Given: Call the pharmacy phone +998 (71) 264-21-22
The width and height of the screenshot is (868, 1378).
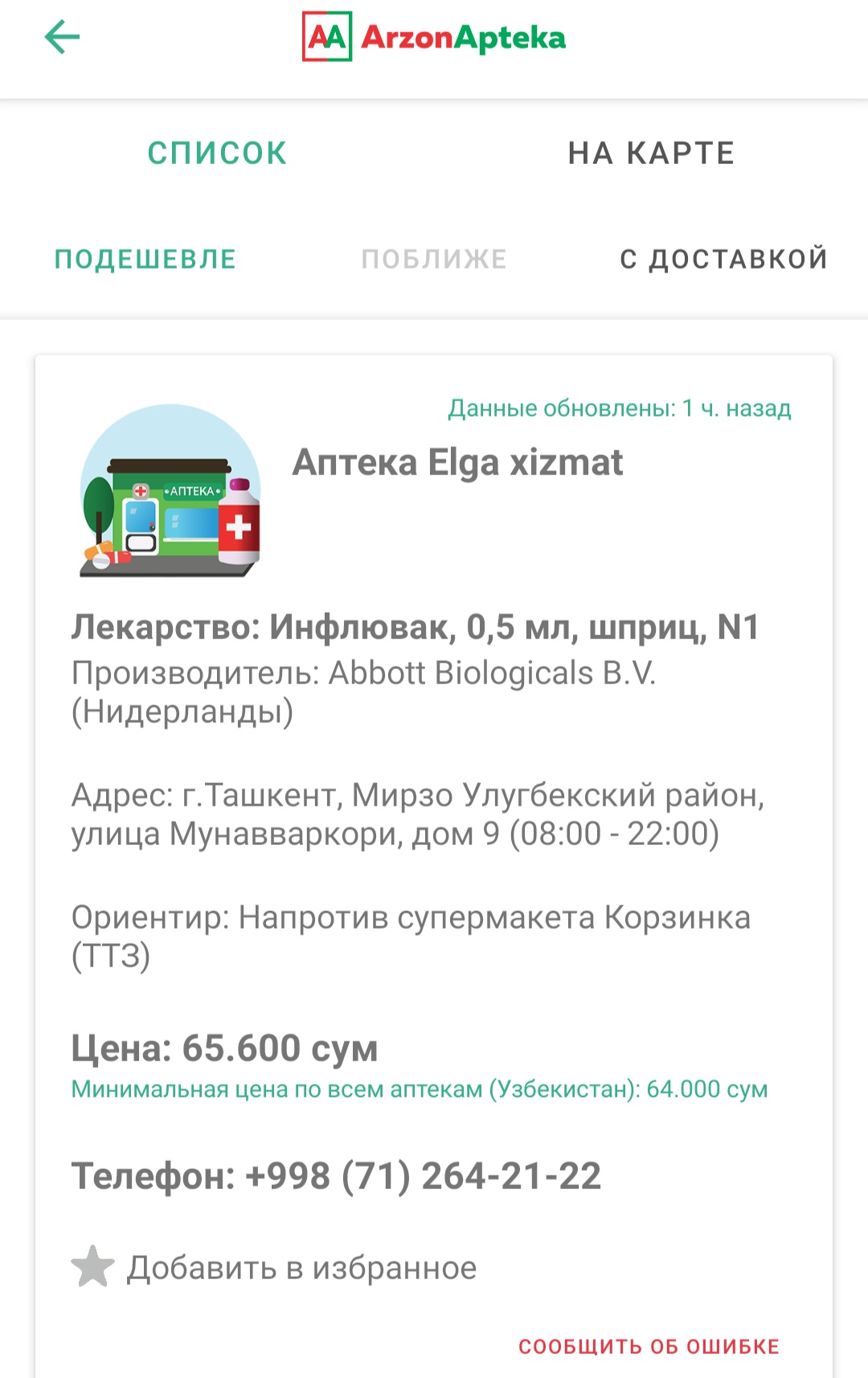Looking at the screenshot, I should tap(336, 1176).
